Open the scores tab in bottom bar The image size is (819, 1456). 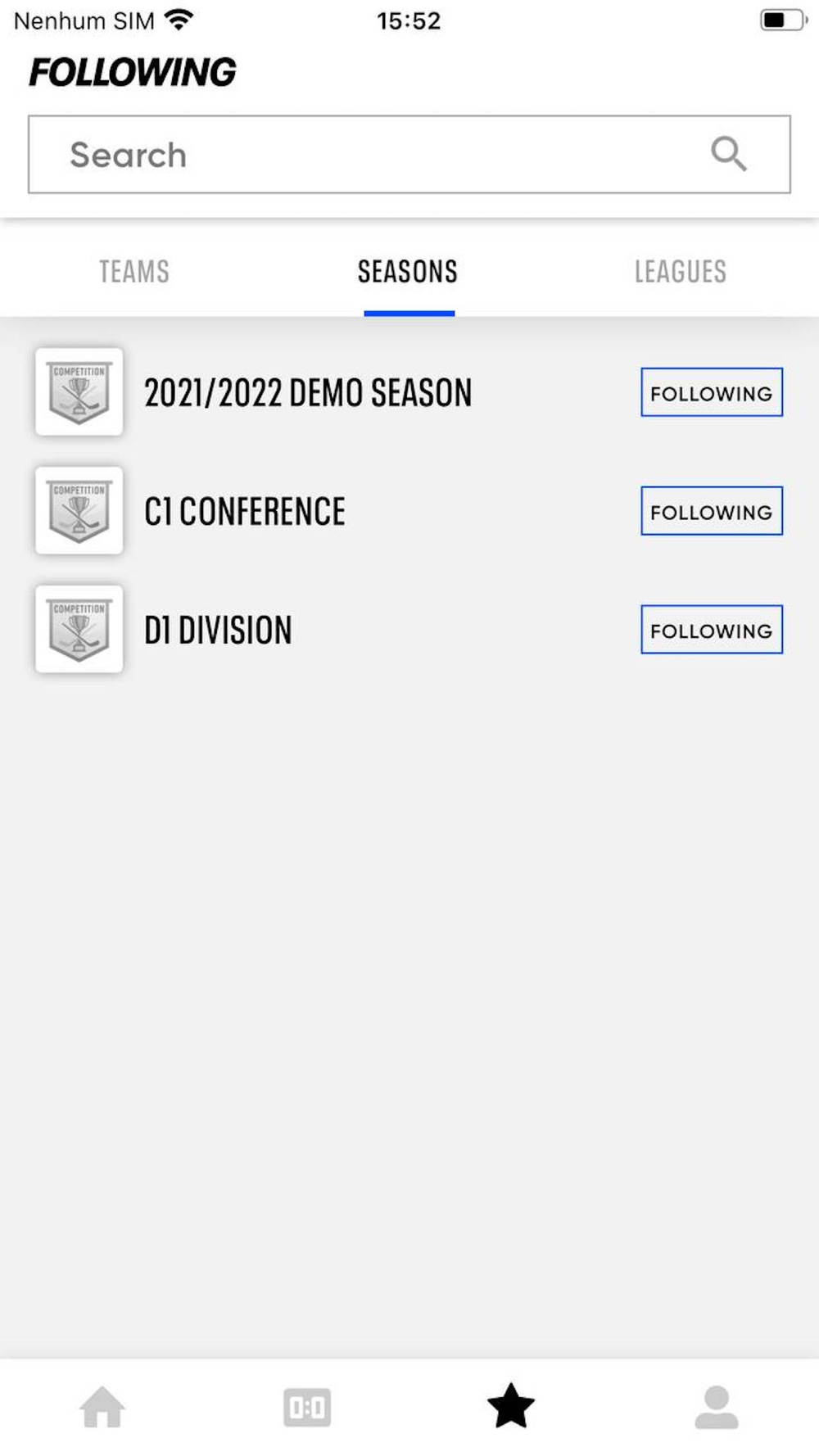307,1407
